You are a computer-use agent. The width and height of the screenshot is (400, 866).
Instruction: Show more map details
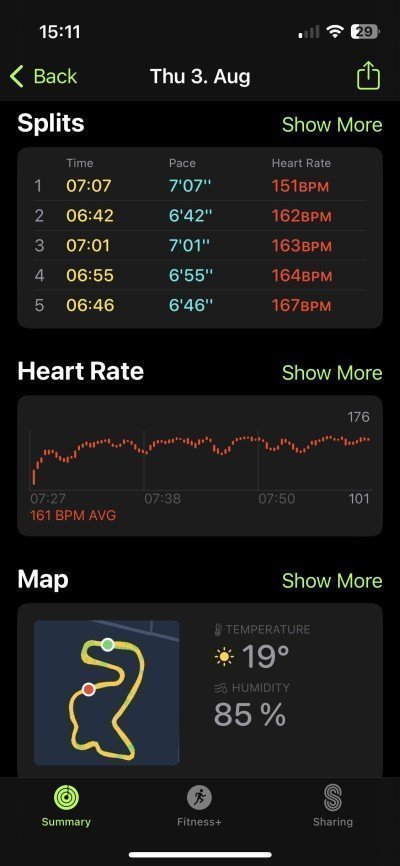(332, 580)
